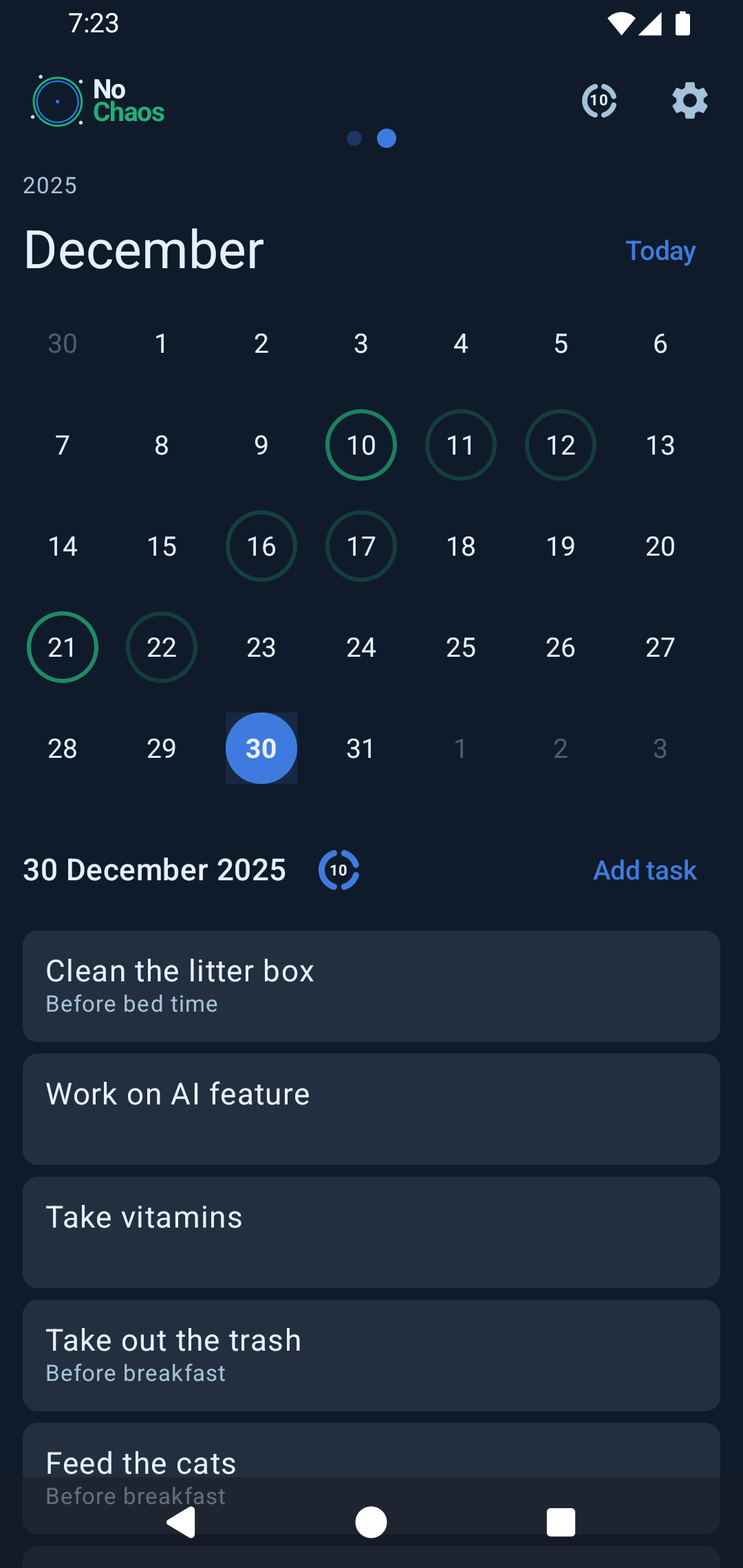Tap the second blue page indicator dot
This screenshot has height=1568, width=743.
point(386,139)
